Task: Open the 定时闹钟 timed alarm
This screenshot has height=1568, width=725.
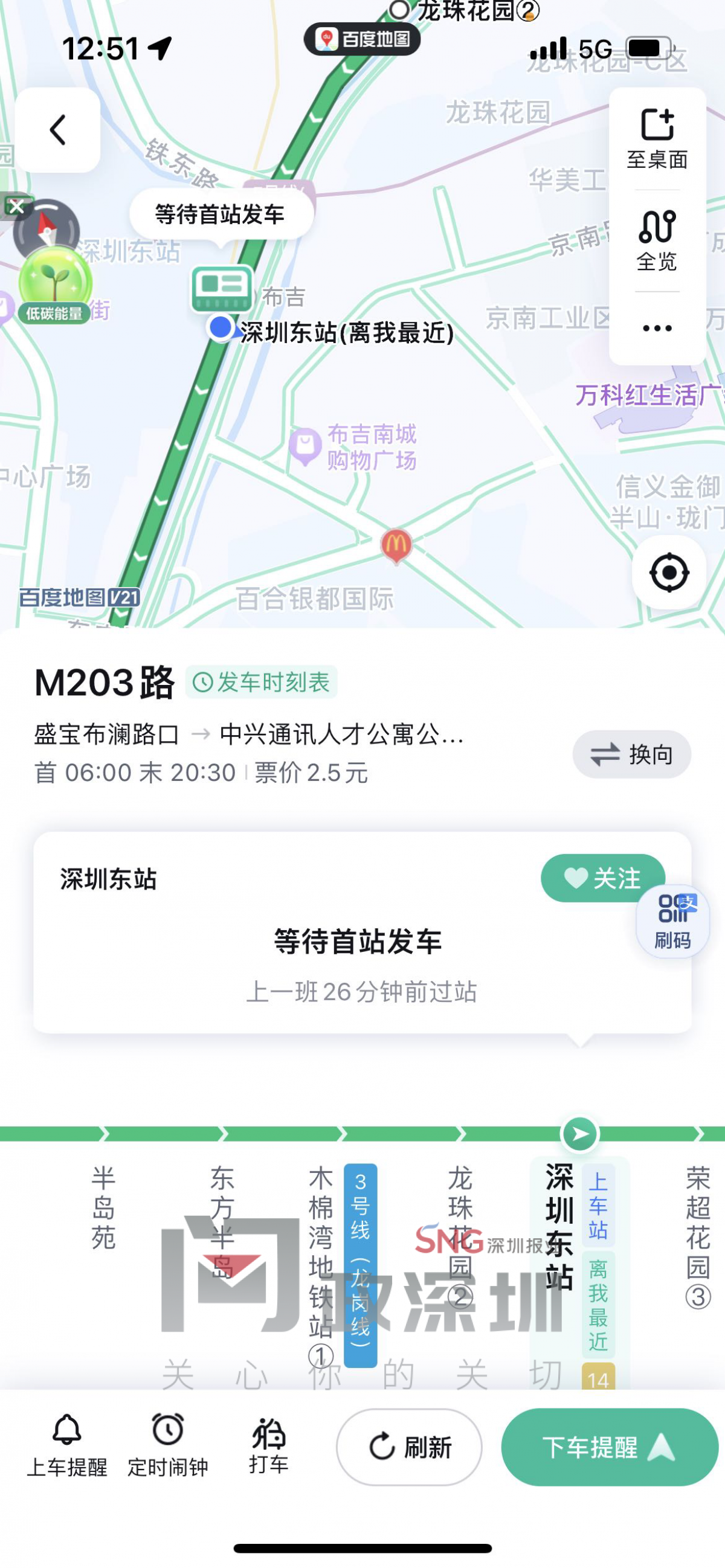Action: tap(167, 1445)
